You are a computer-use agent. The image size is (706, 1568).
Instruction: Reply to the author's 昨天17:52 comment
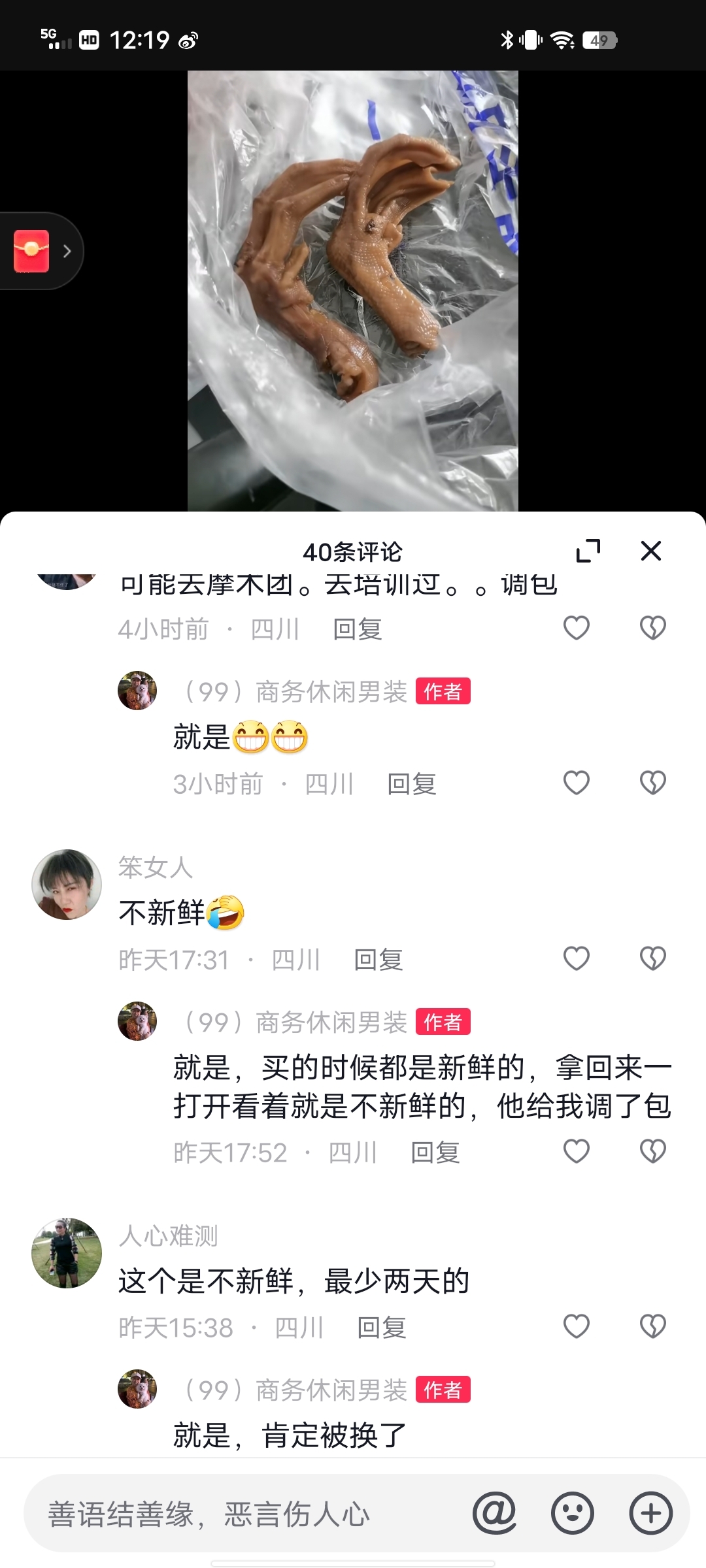click(x=435, y=1152)
